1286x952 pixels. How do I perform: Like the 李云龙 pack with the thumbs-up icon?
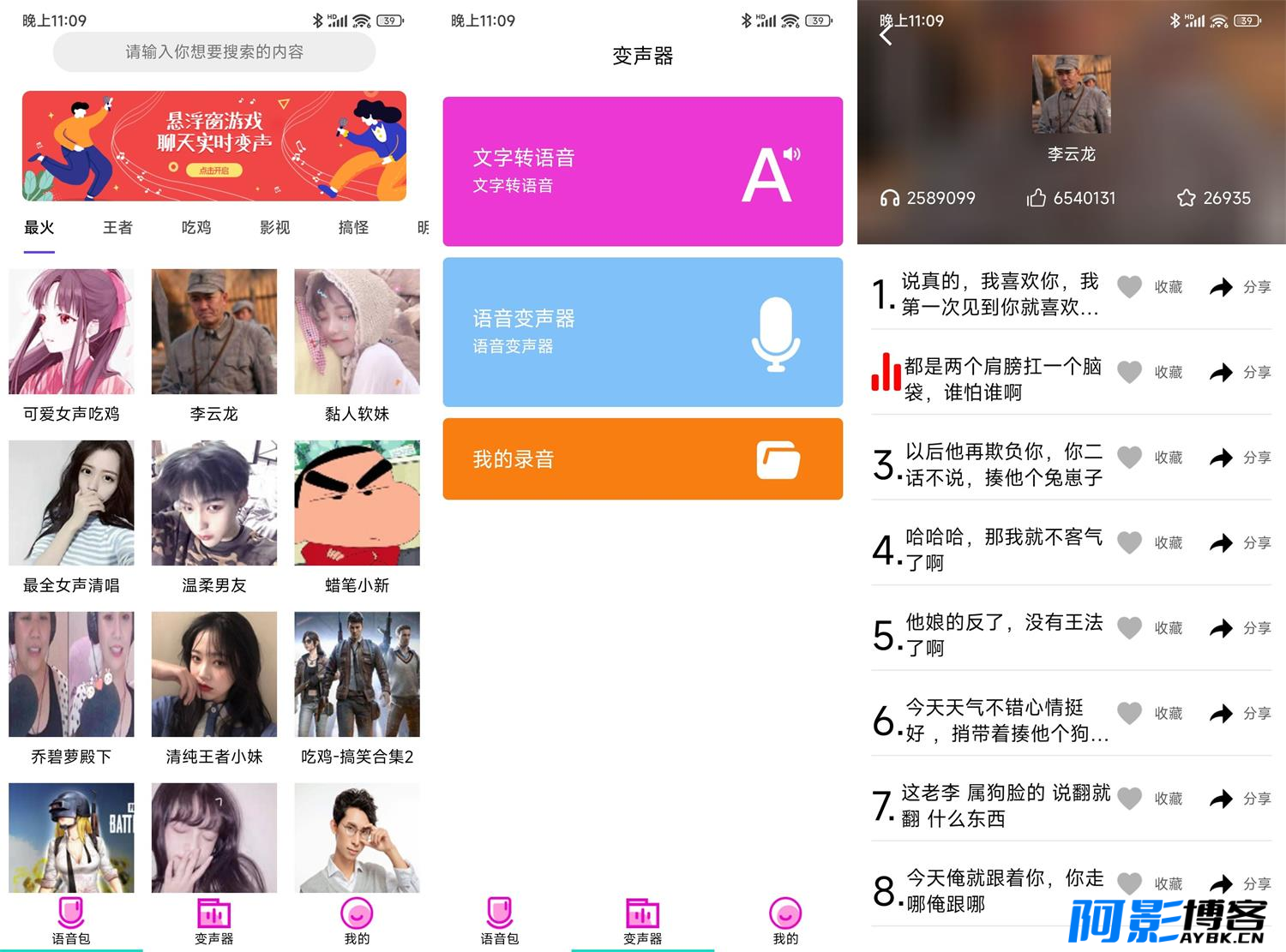(1037, 198)
